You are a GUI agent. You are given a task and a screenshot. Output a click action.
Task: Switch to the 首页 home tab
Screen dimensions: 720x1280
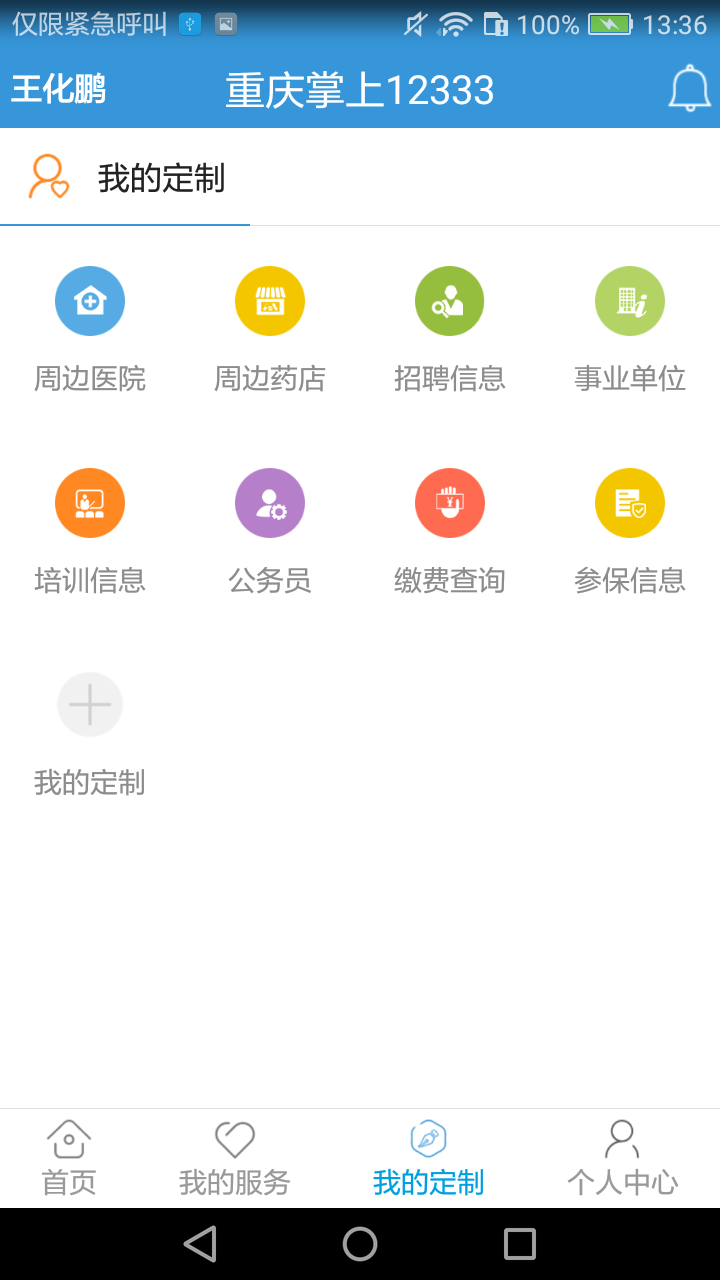(69, 1158)
